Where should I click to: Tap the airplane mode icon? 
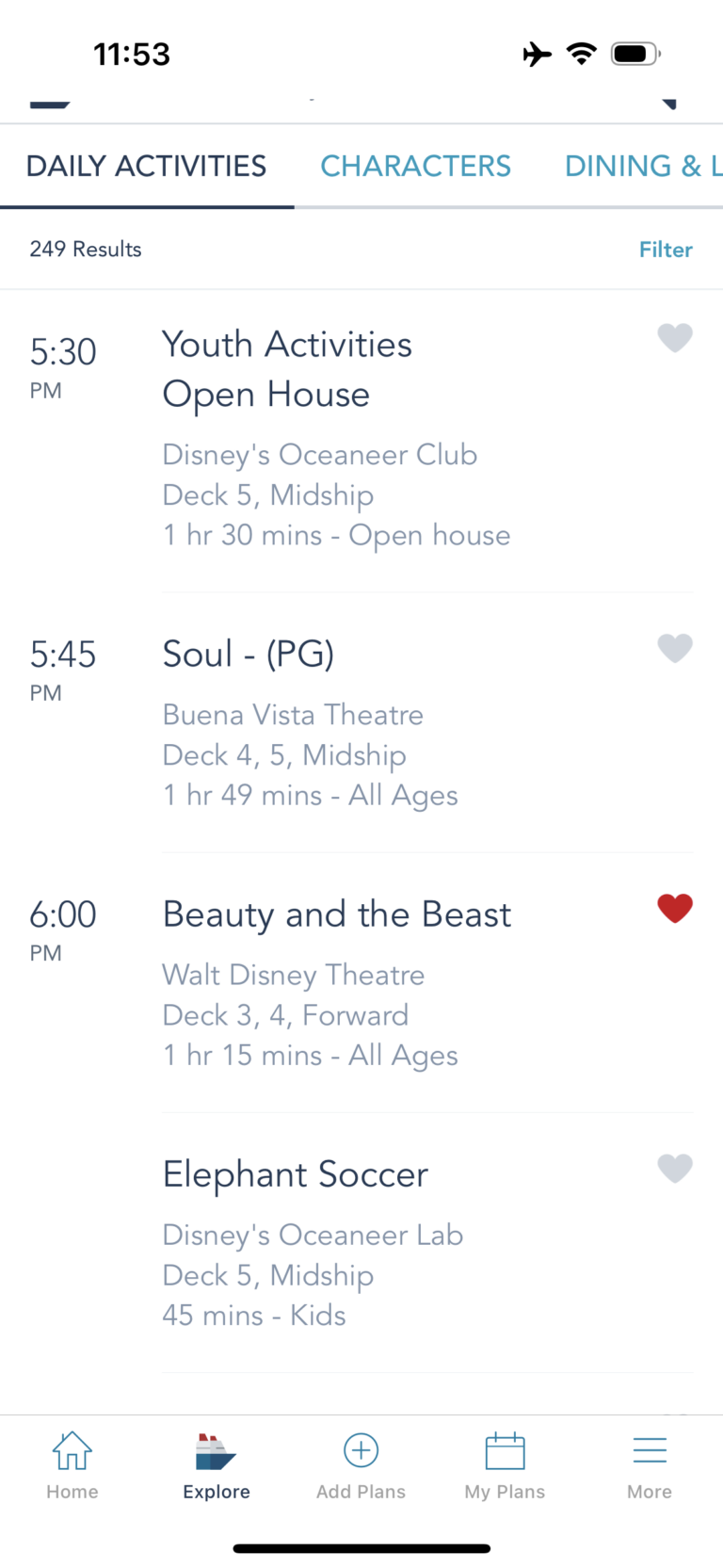coord(537,54)
